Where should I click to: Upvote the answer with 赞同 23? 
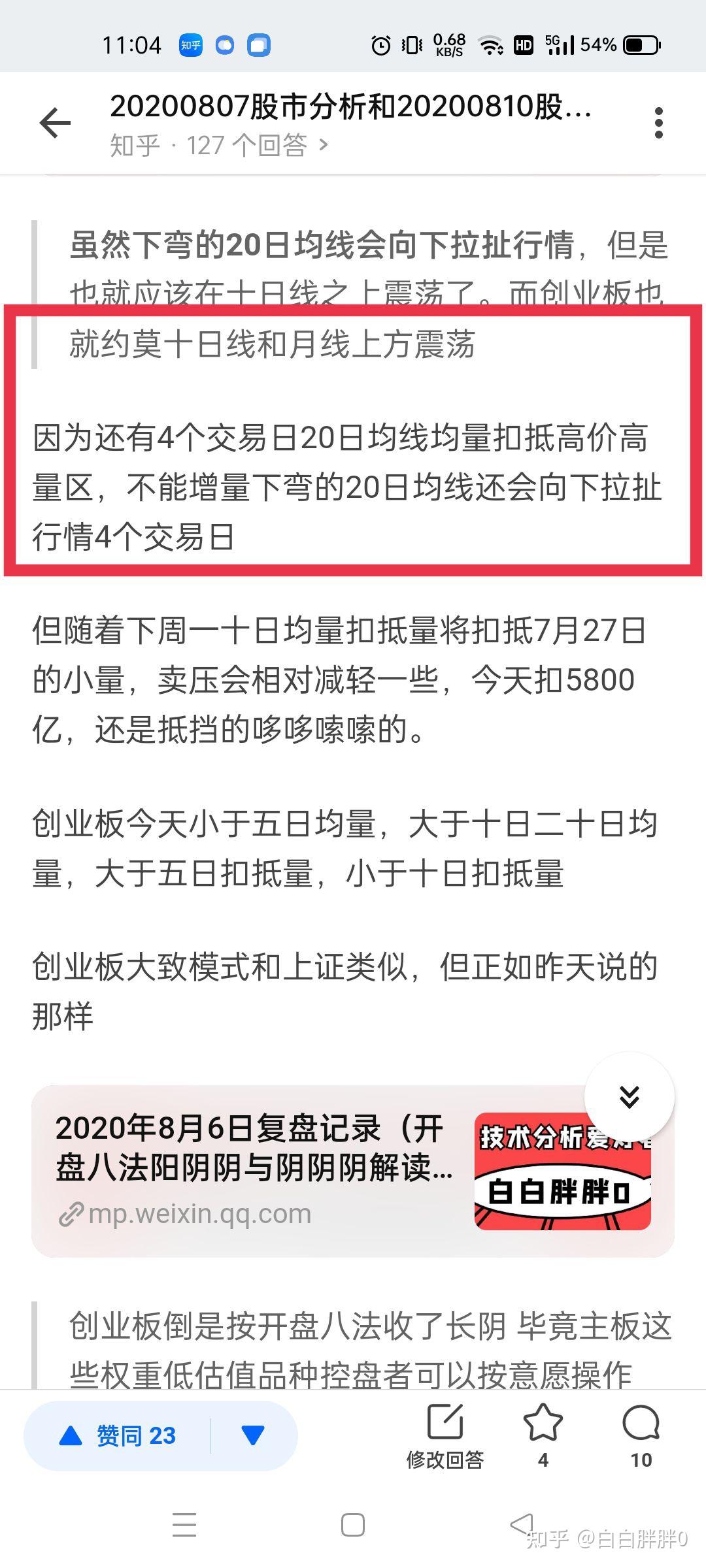coord(118,1435)
